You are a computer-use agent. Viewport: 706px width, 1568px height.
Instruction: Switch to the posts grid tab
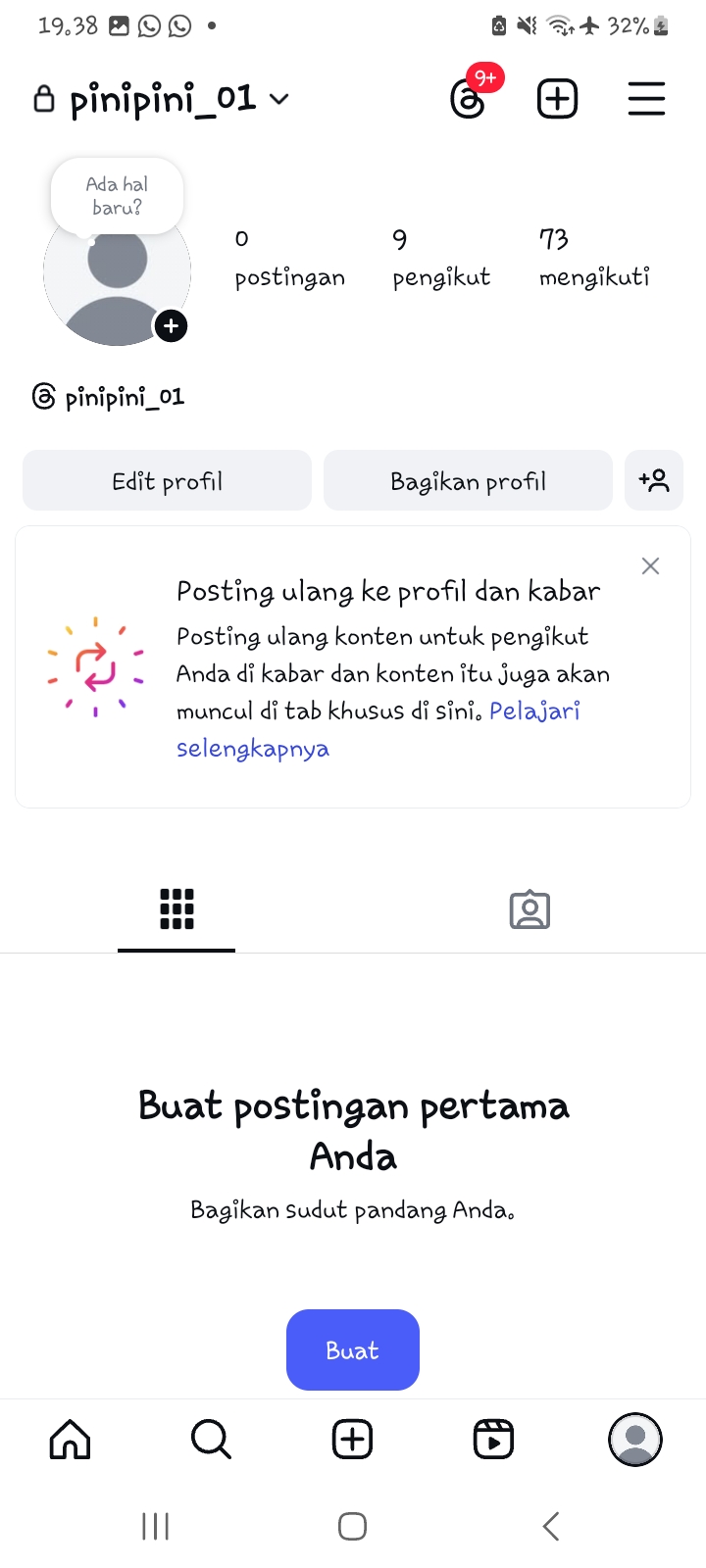pos(176,909)
